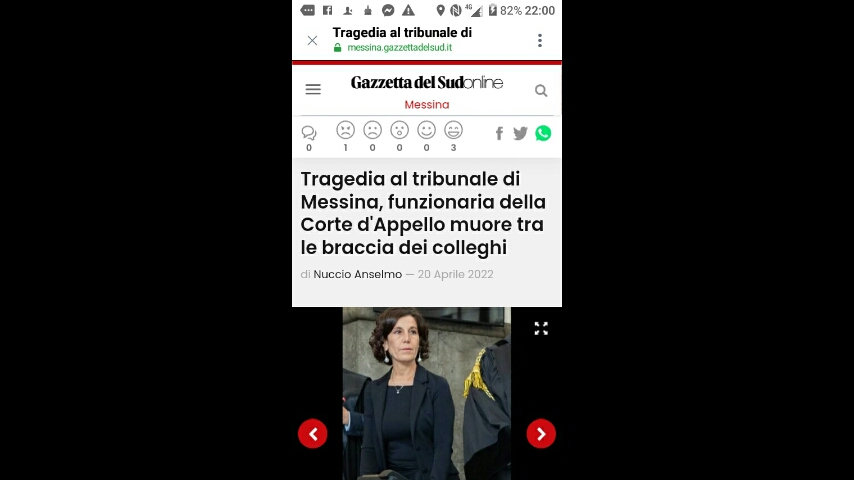The image size is (854, 480).
Task: React with the angry face emoji
Action: 346,130
